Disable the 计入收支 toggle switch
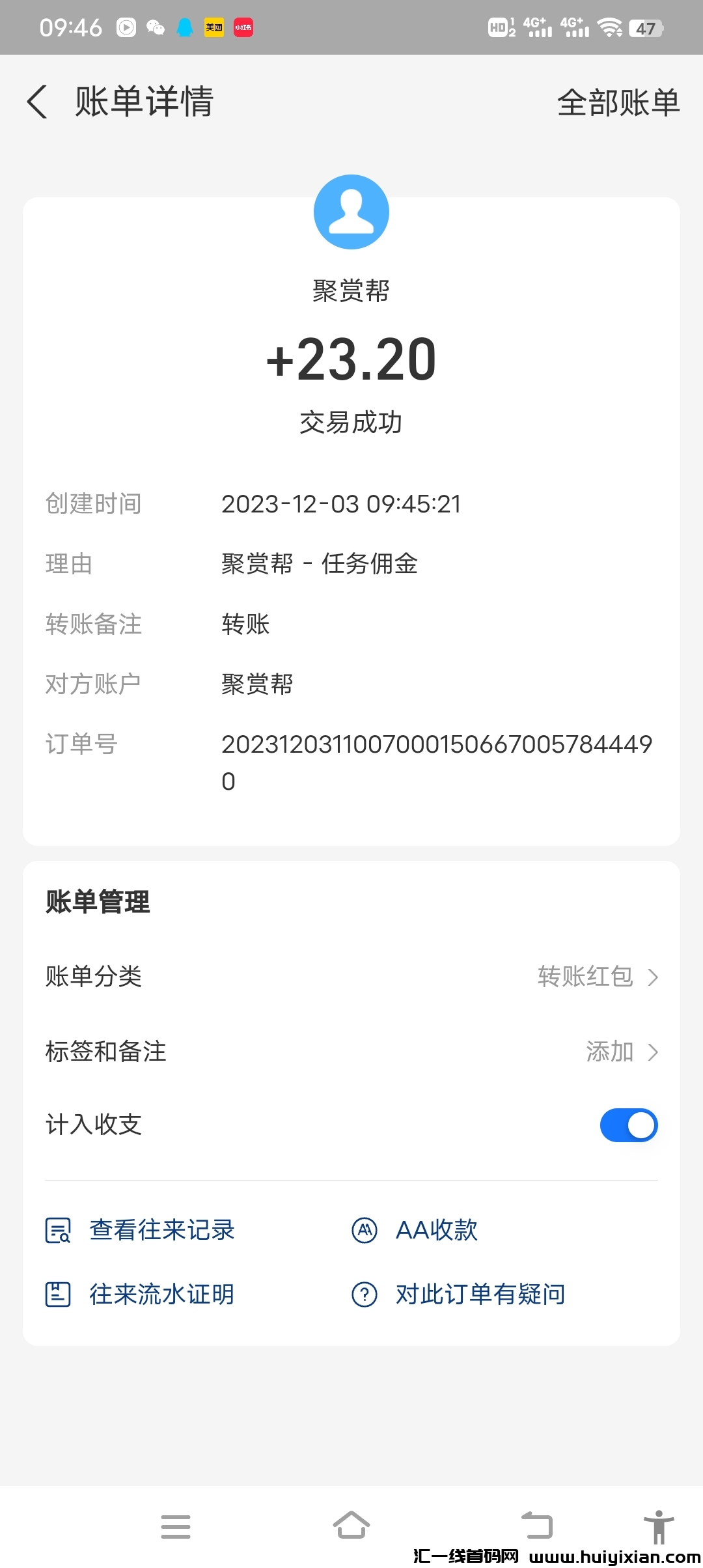 628,1125
